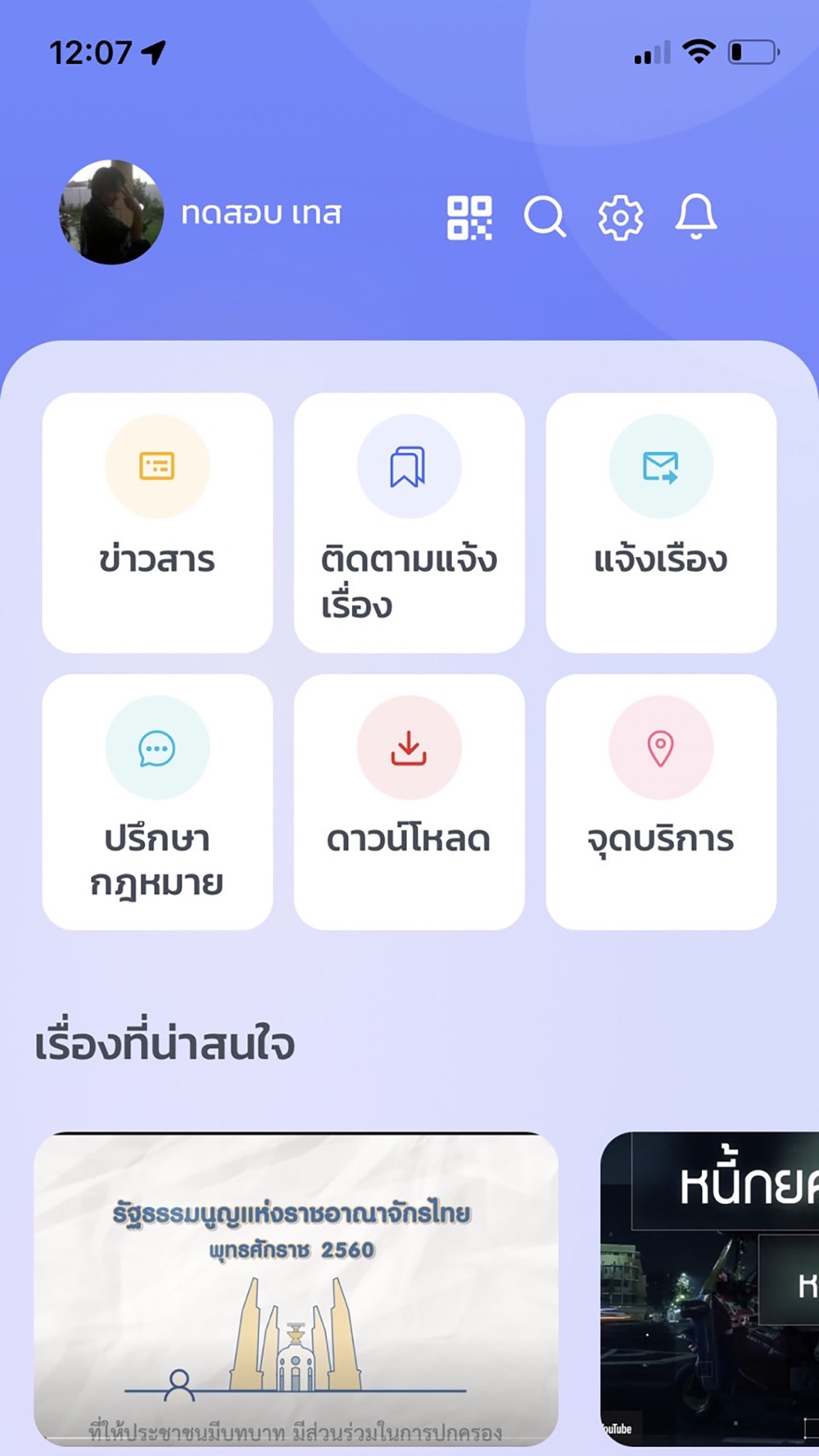Open ติดตามแจ้งเรื่อง tracking tile
Image resolution: width=819 pixels, height=1456 pixels.
tap(409, 522)
